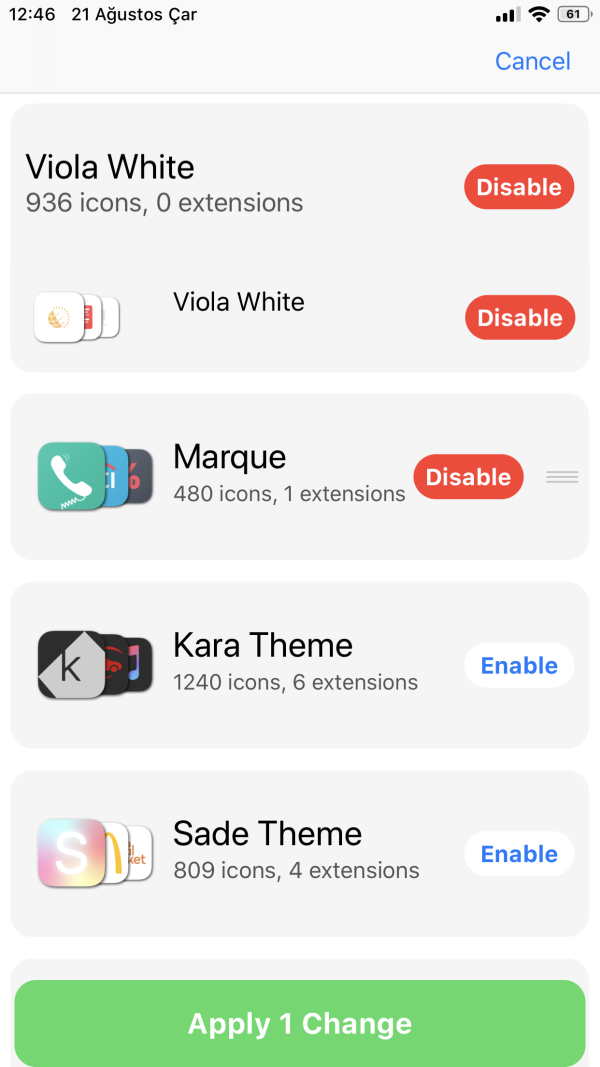The width and height of the screenshot is (600, 1067).
Task: Tap Cancel at the top
Action: click(x=532, y=61)
